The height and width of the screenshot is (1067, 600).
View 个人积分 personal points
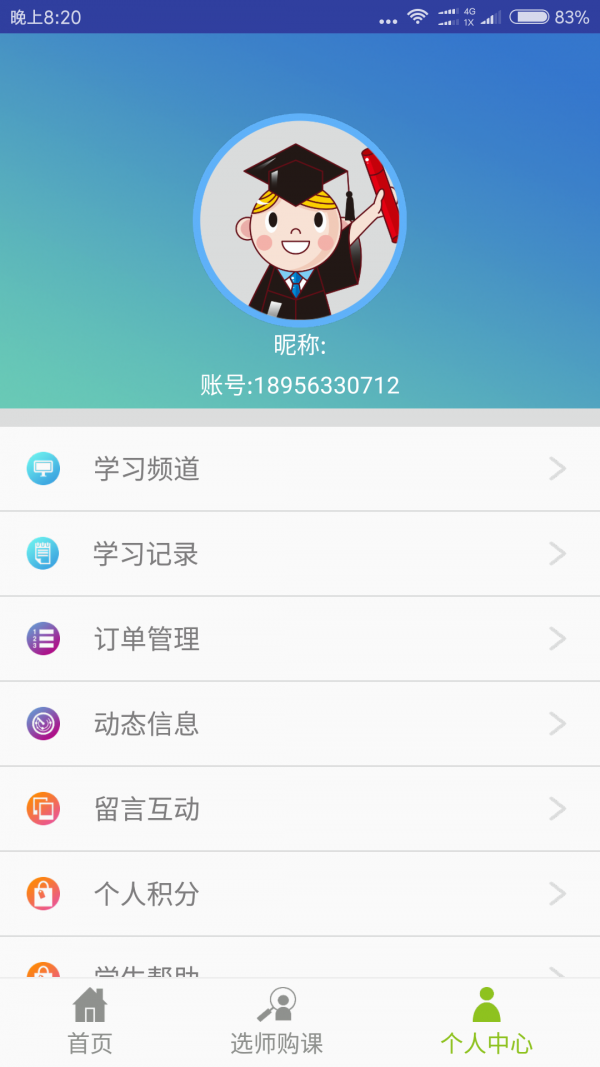click(300, 893)
